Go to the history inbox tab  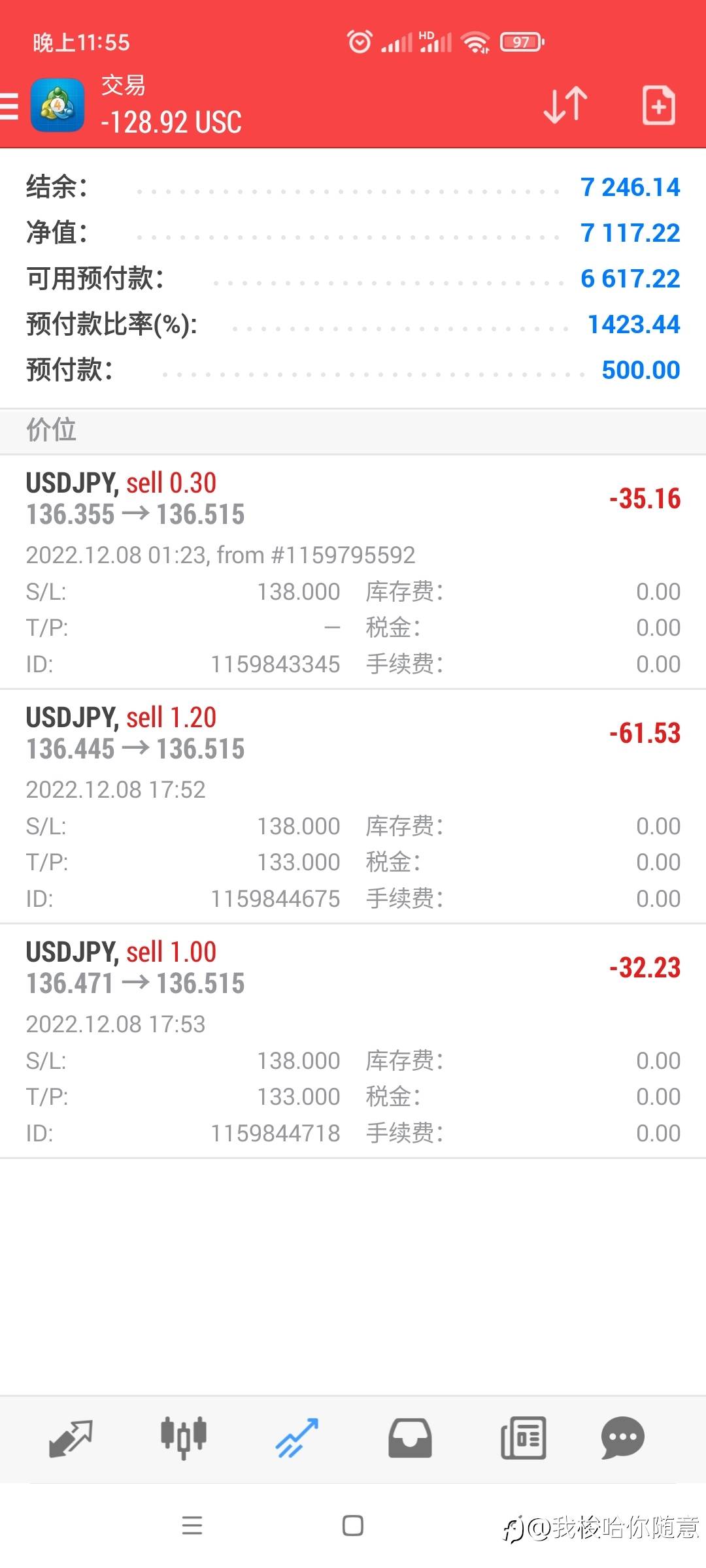410,1438
